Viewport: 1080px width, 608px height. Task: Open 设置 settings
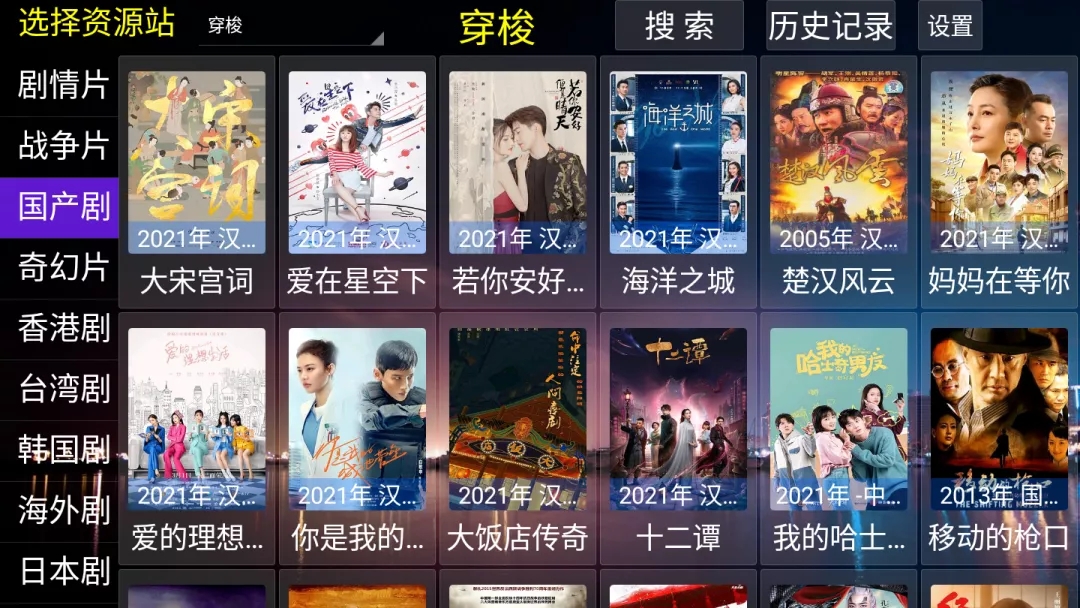(950, 26)
